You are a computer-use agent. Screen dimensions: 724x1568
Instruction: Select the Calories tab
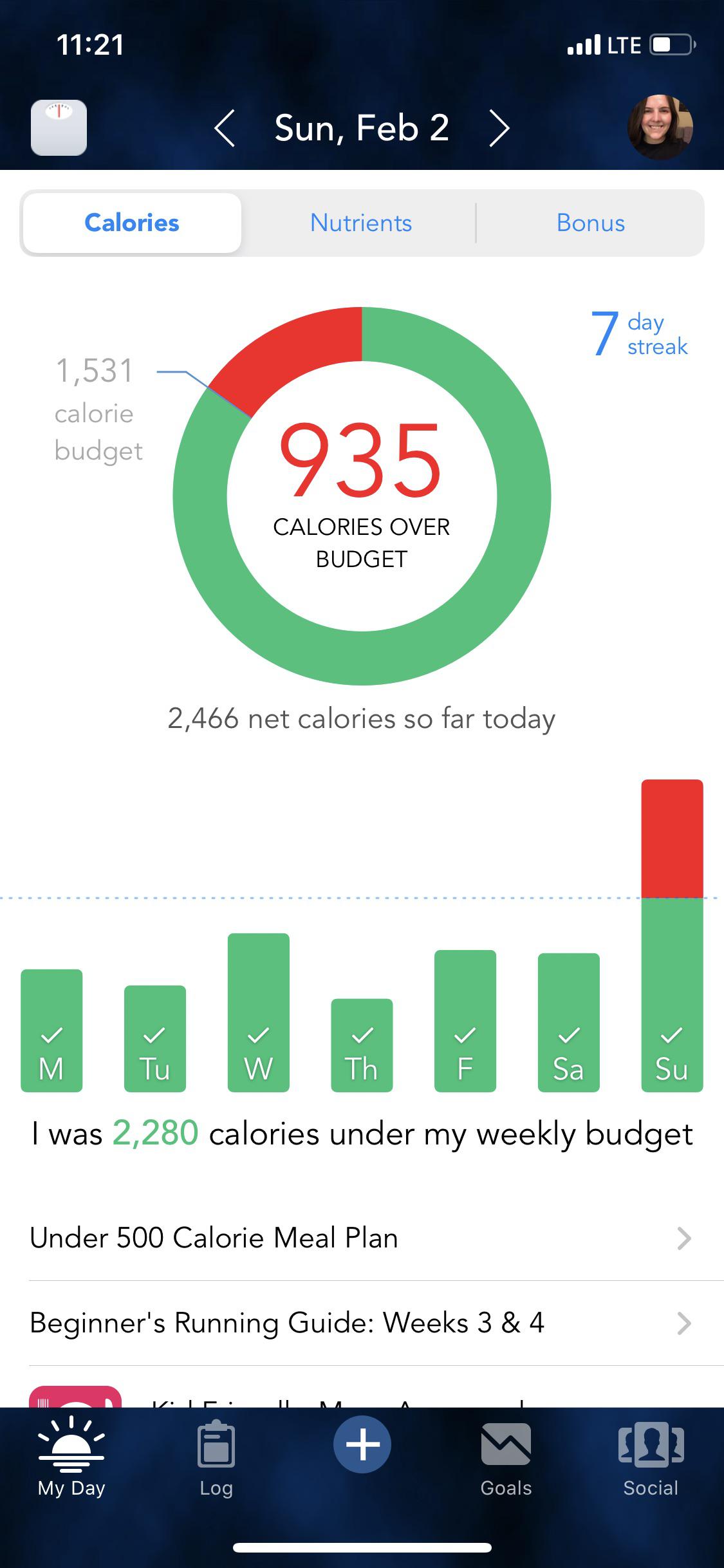[132, 223]
